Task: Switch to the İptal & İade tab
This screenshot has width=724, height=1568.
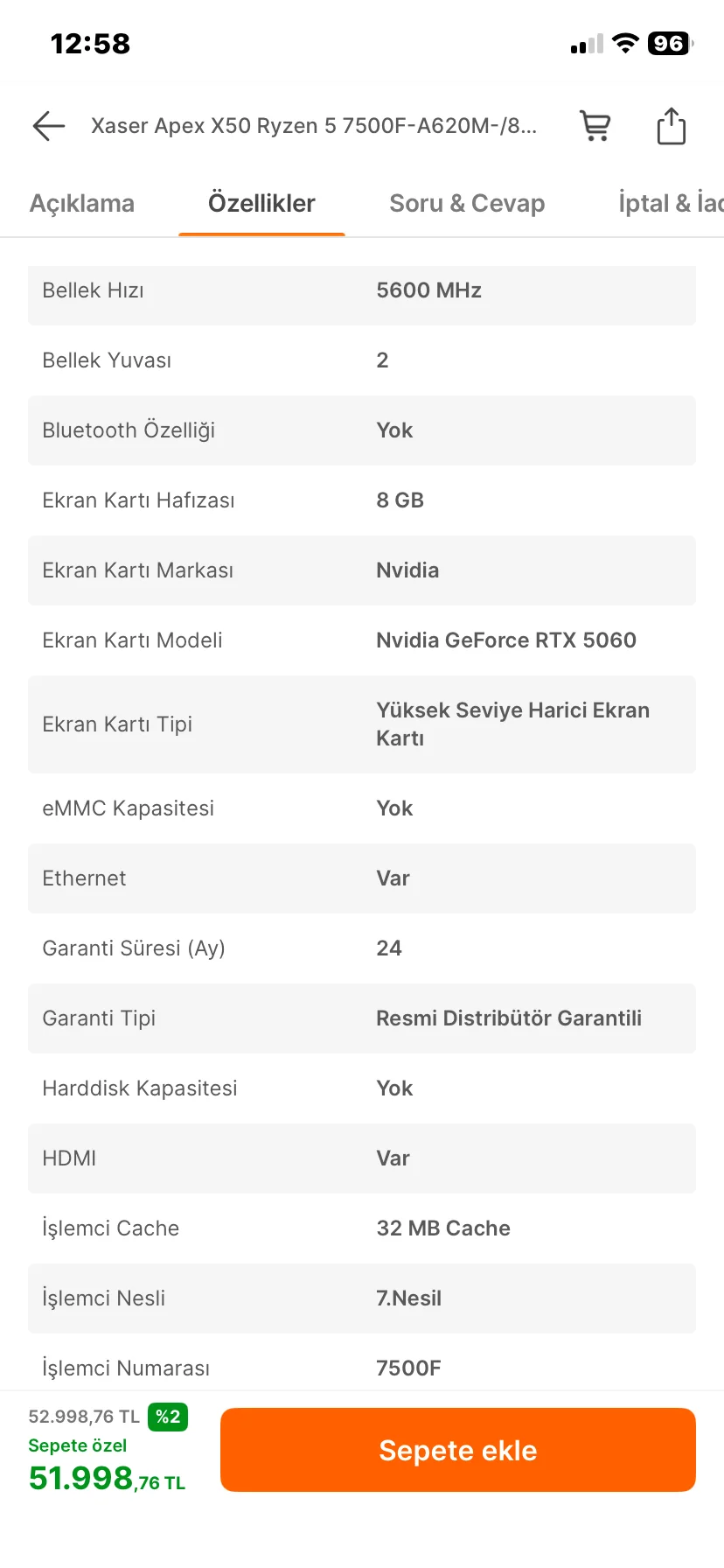Action: 671,203
